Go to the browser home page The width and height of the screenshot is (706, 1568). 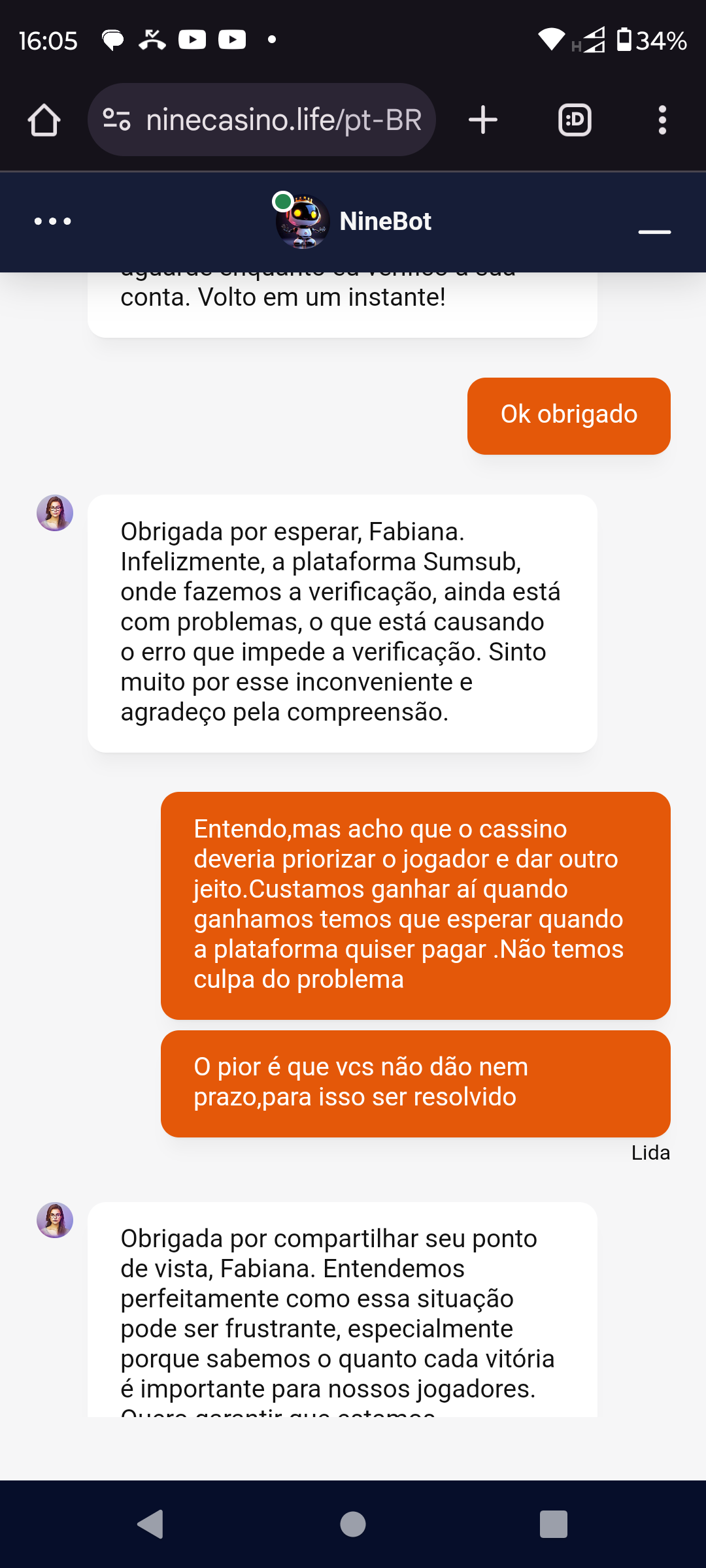[x=44, y=120]
